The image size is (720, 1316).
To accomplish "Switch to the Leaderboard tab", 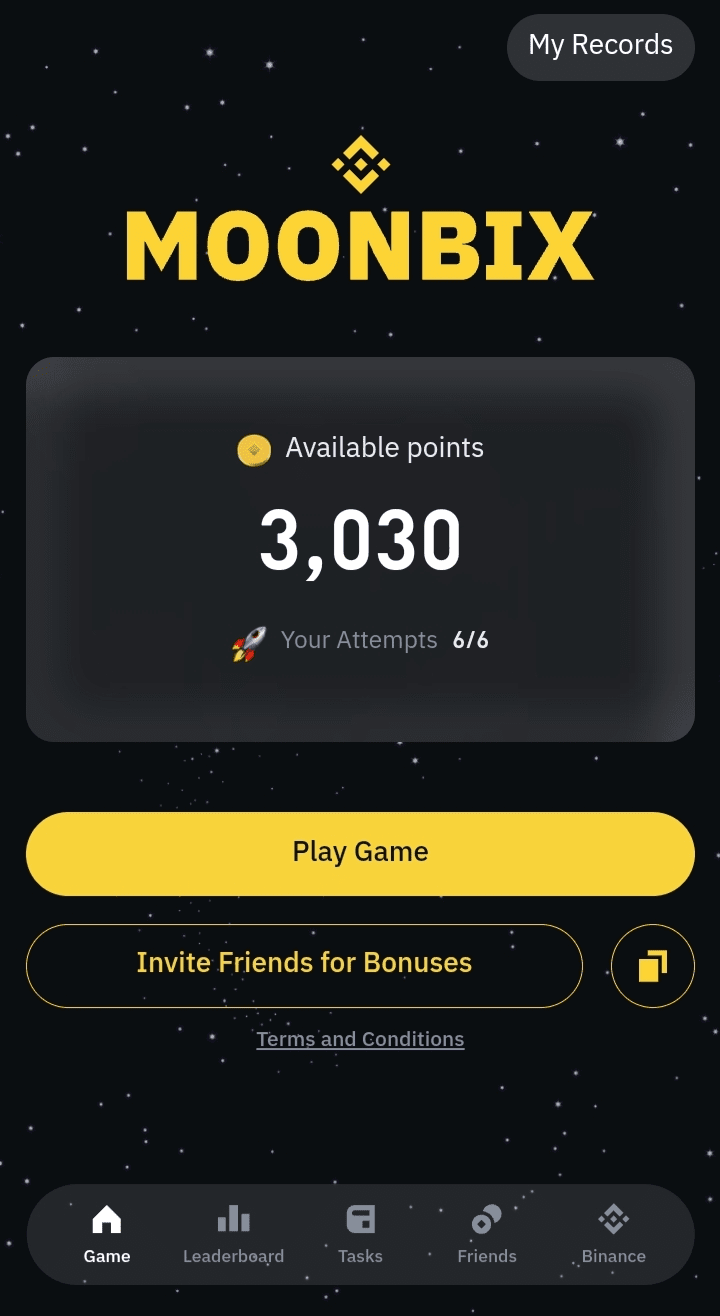I will coord(233,1234).
